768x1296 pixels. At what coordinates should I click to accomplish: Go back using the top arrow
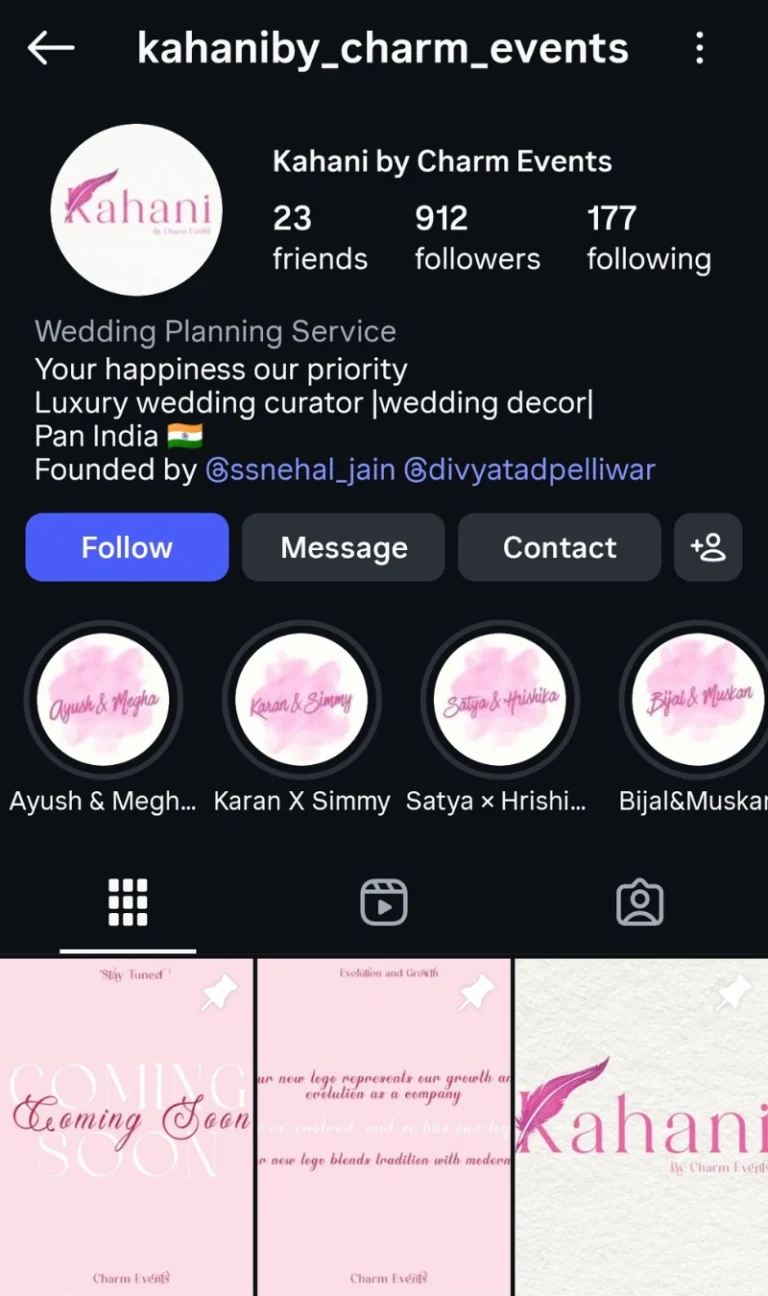[x=51, y=48]
